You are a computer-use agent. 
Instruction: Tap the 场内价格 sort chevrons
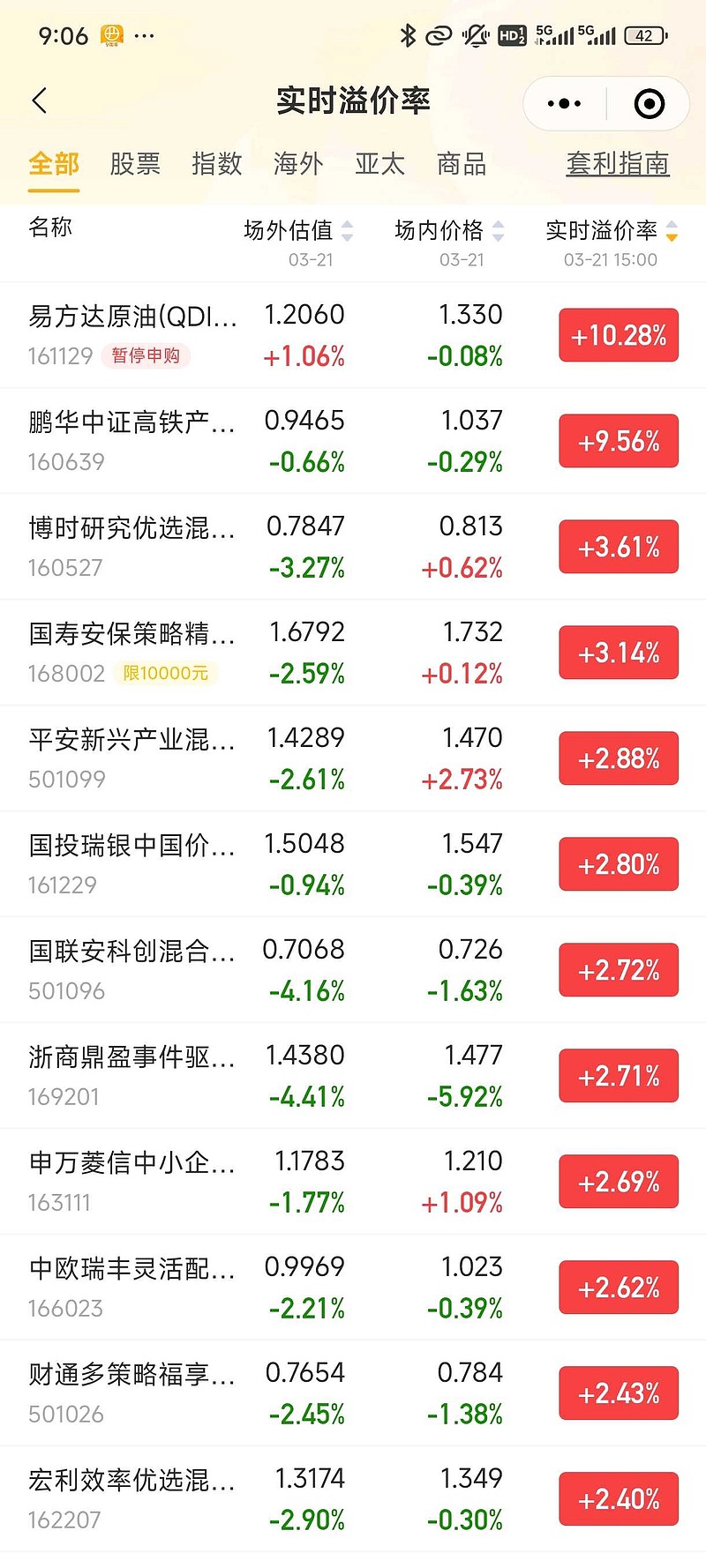pyautogui.click(x=498, y=231)
